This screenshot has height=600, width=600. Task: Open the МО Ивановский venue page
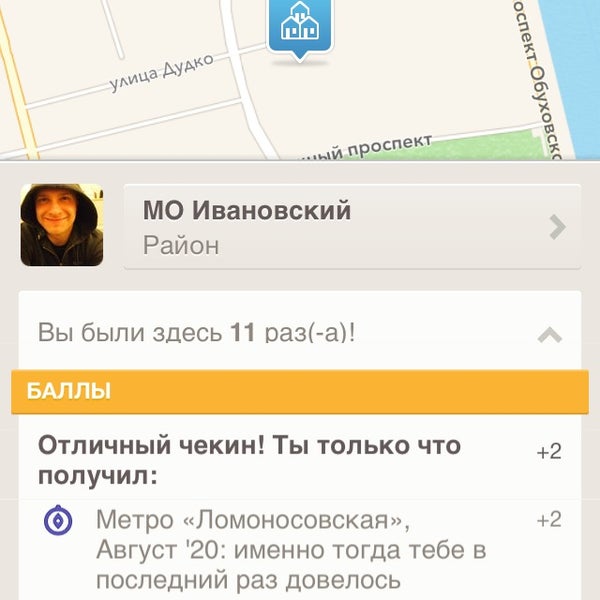352,227
